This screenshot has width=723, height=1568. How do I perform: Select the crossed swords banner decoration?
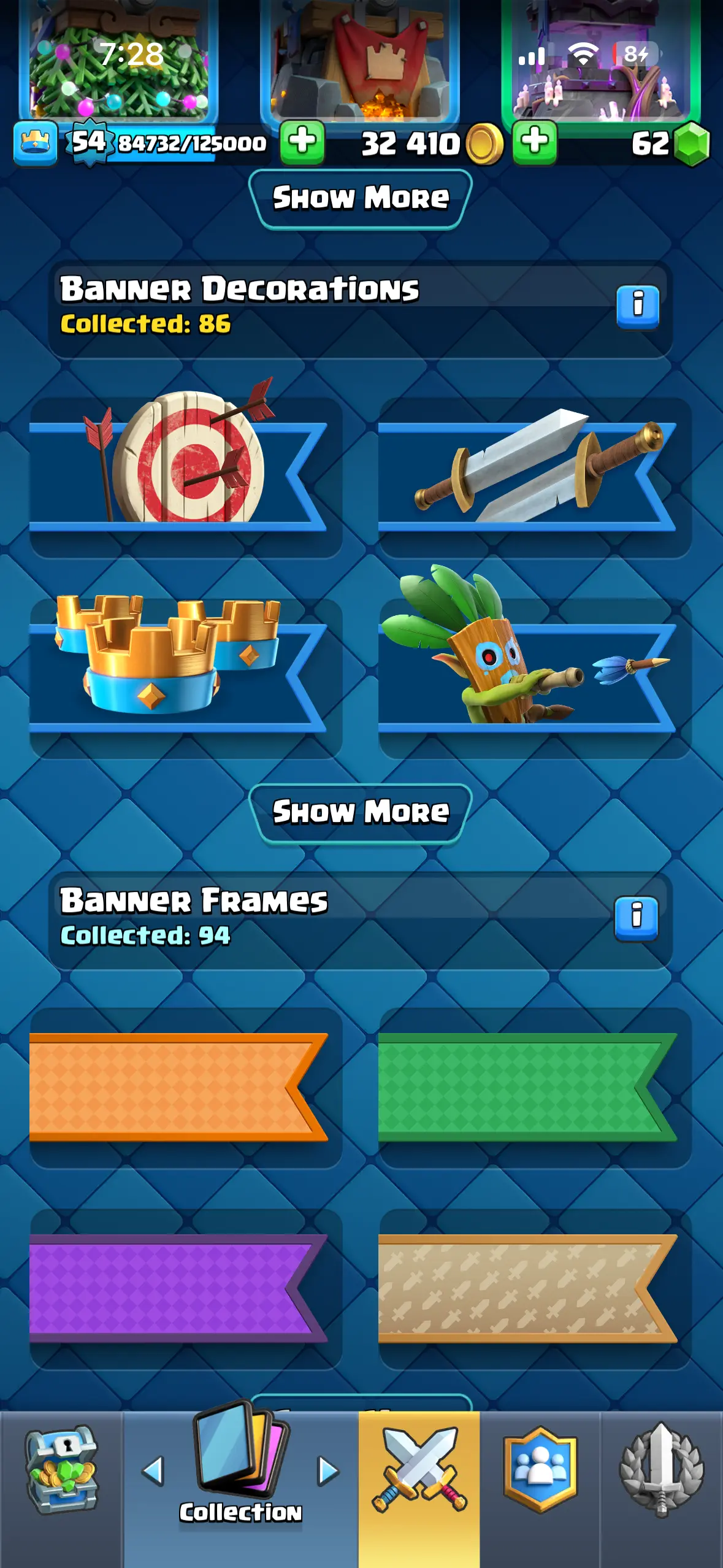(x=534, y=472)
